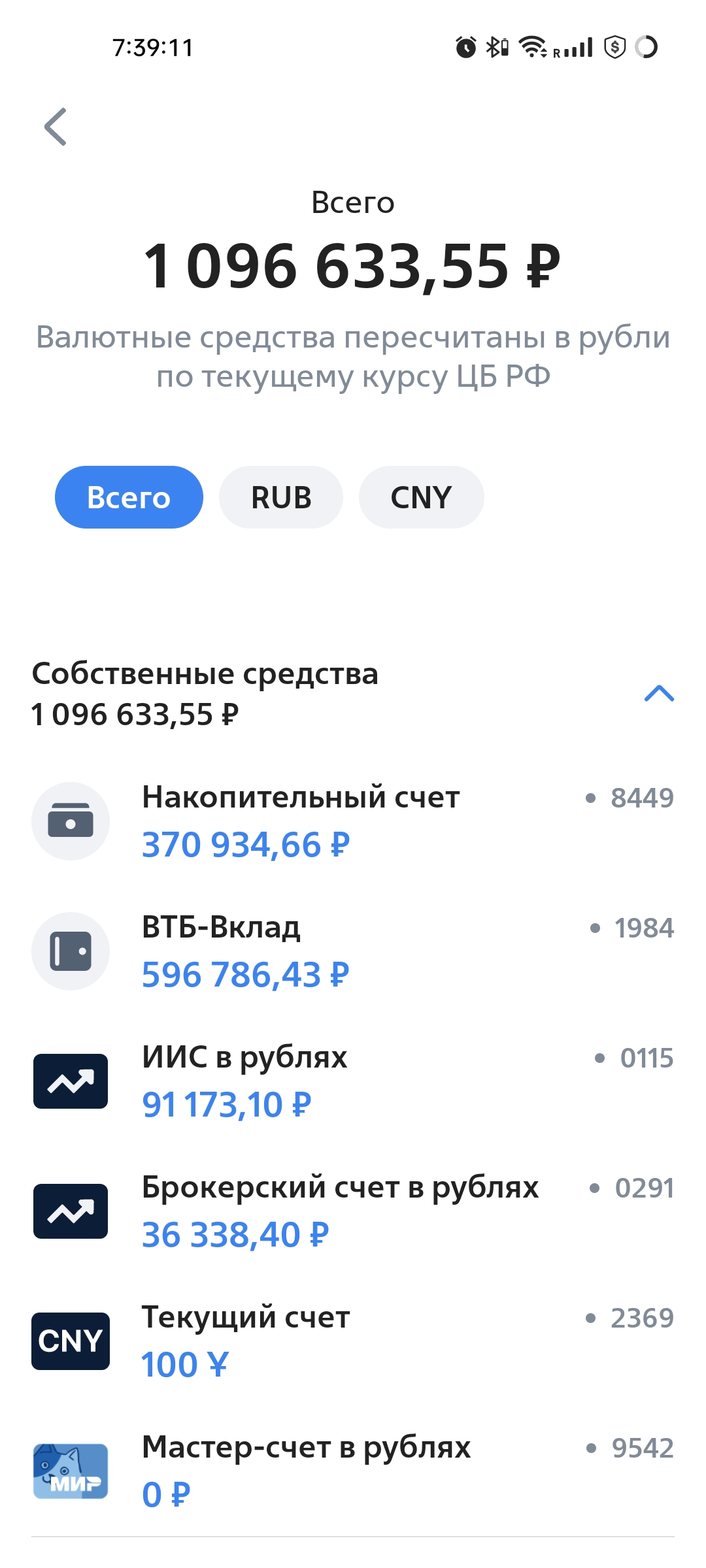Open the CNY Текущий счет ending 2369
Image resolution: width=706 pixels, height=1568 pixels.
(353, 1341)
